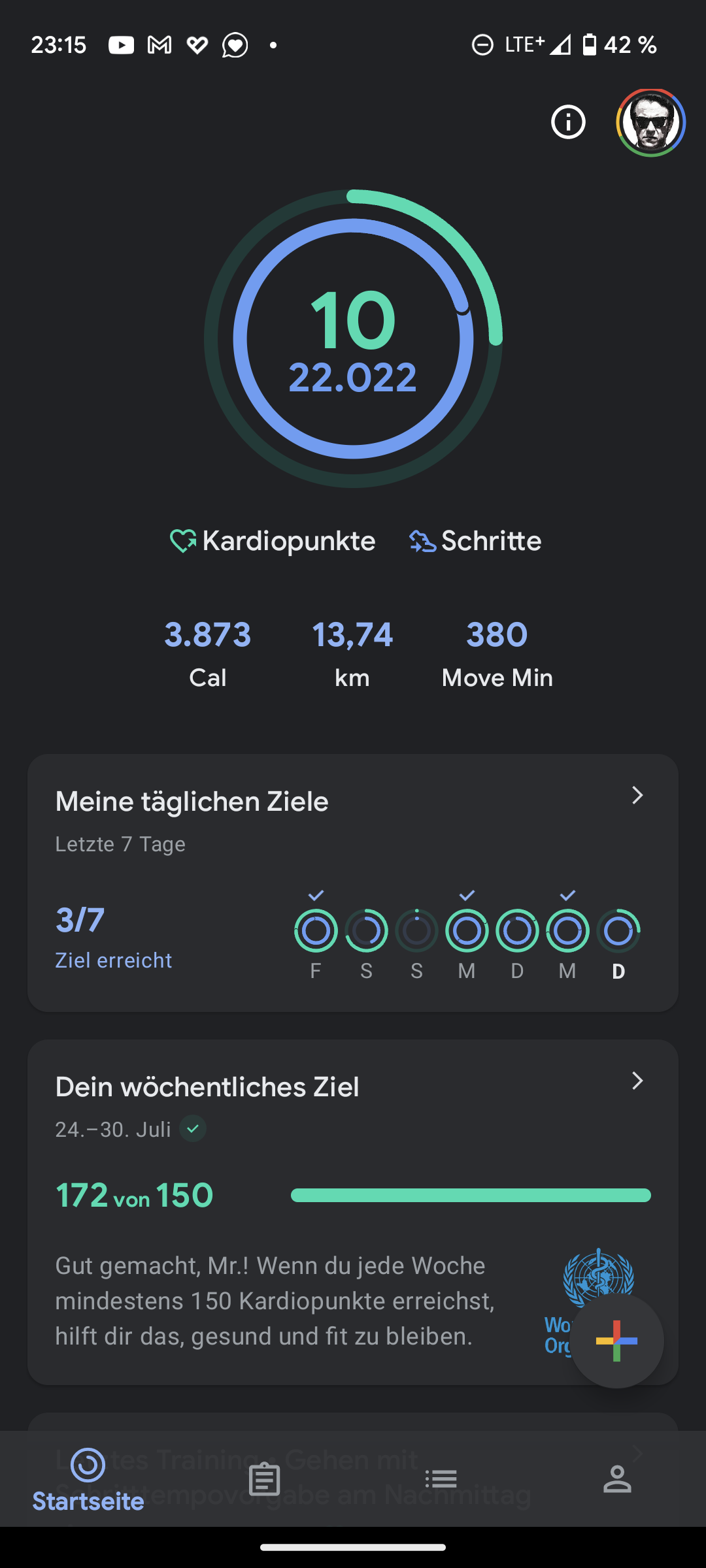
Task: Add a new activity with plus button
Action: tap(616, 1341)
